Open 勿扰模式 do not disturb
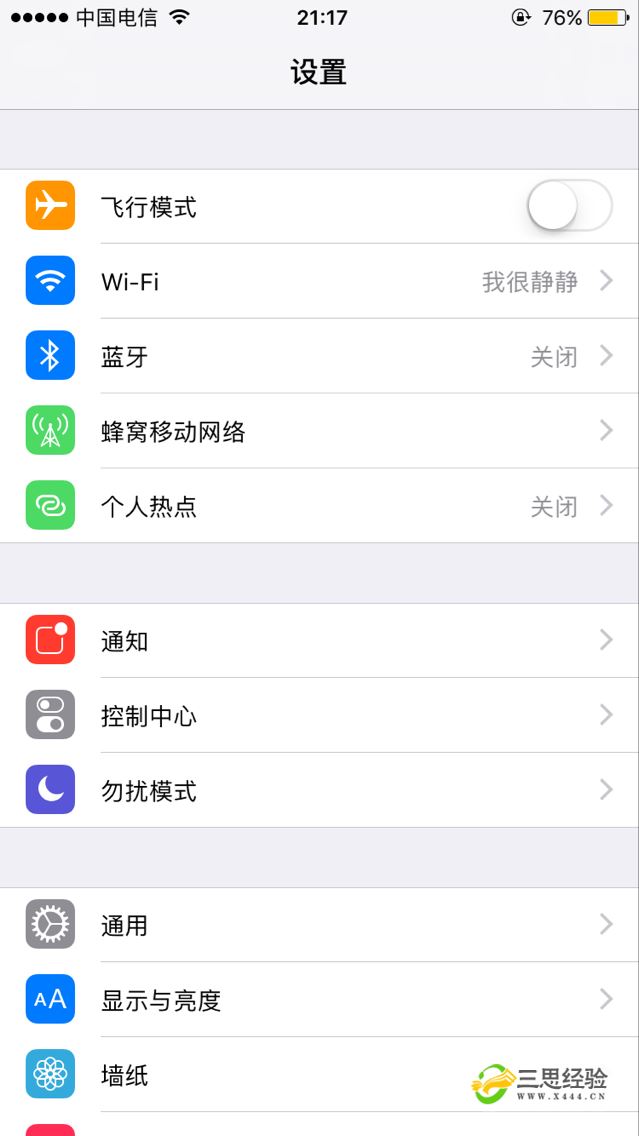 319,791
